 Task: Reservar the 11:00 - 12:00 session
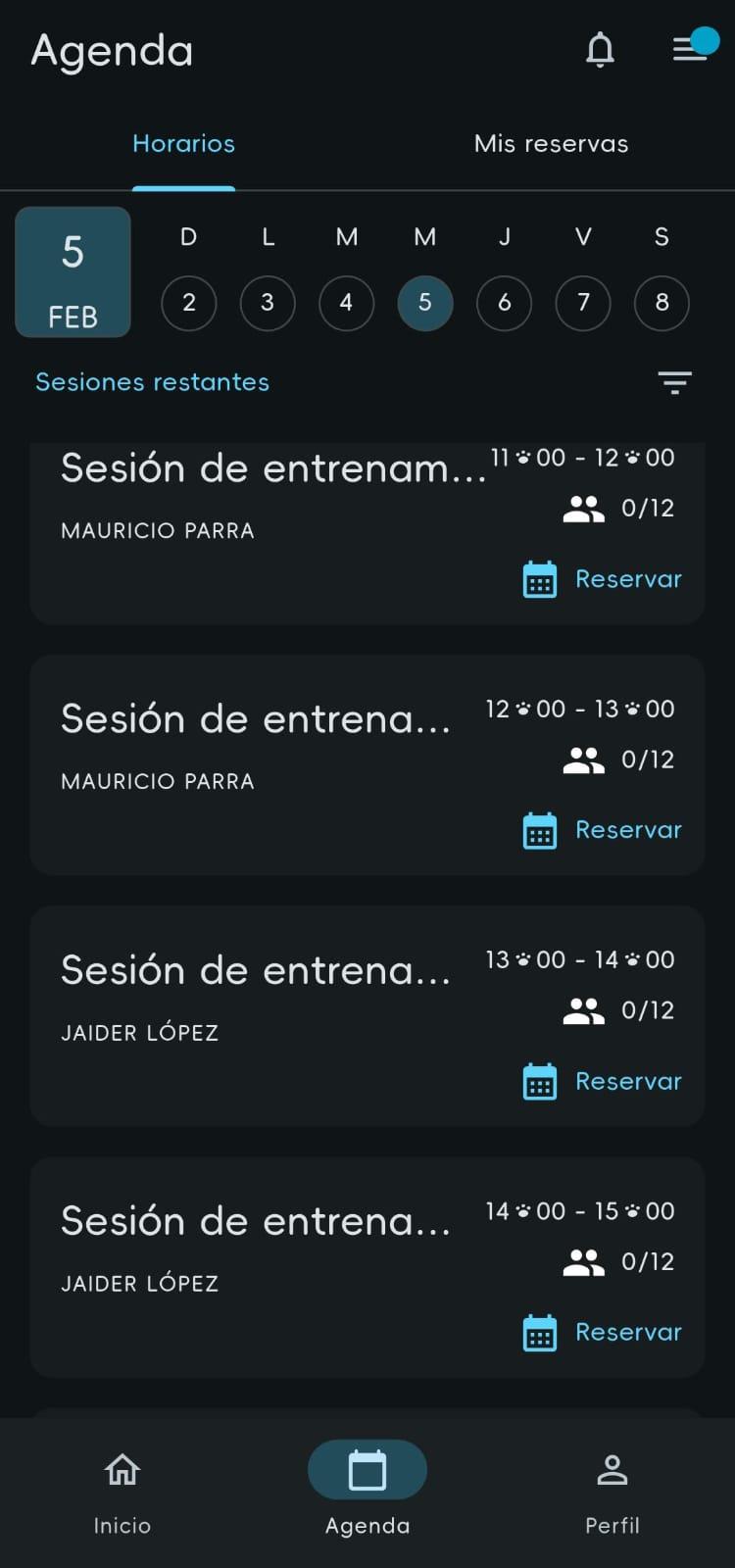[603, 579]
